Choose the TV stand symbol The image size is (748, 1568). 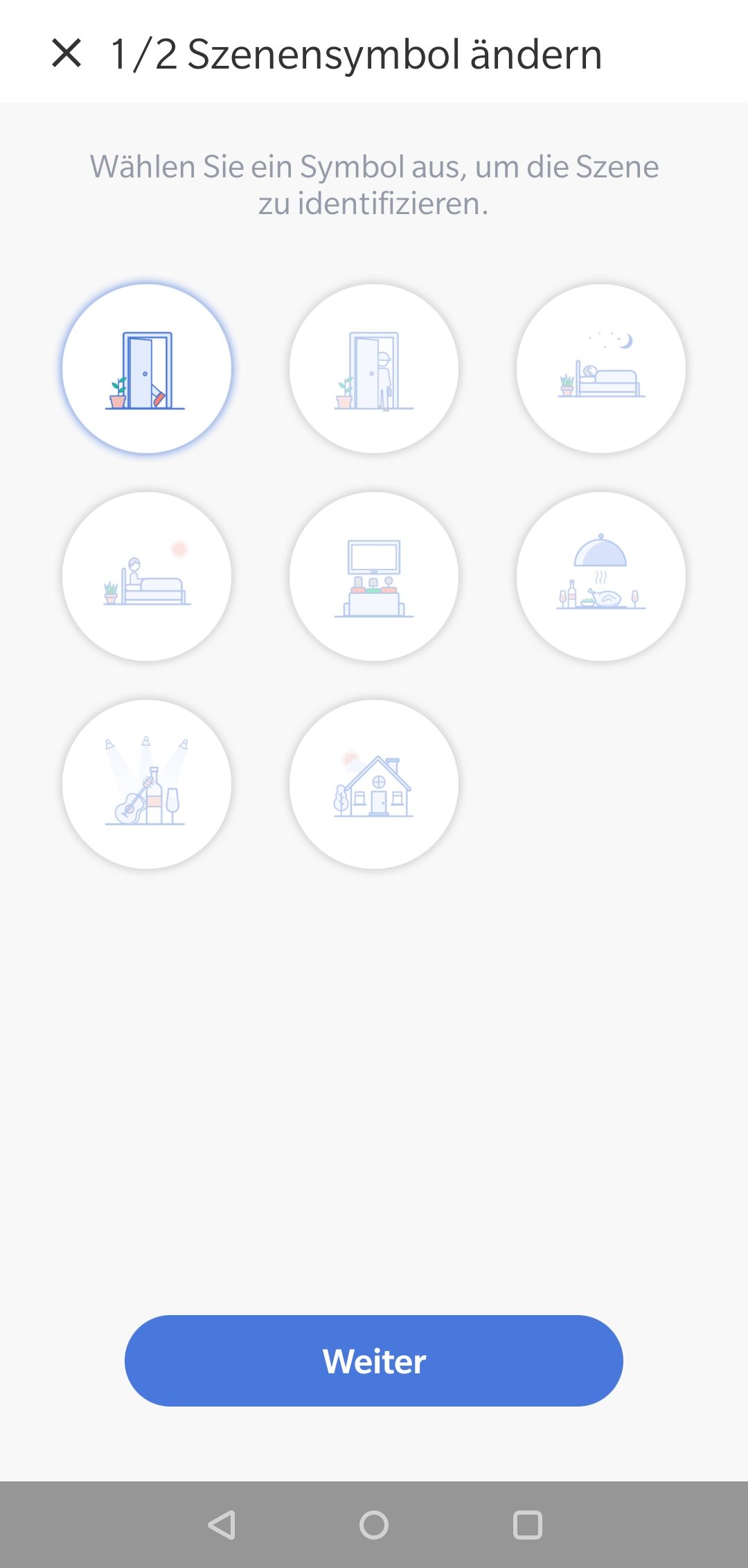[374, 576]
